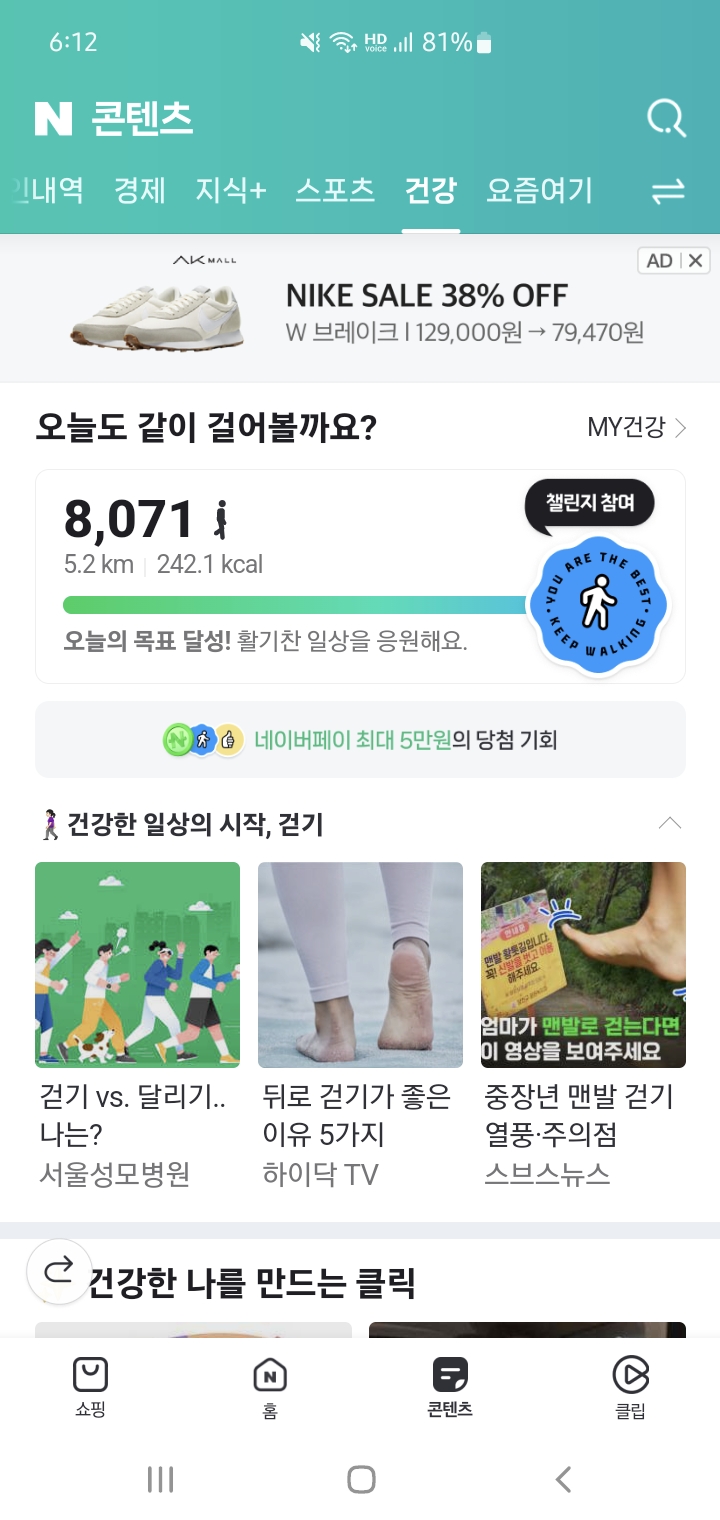
Task: Switch to the 클립 bottom tab
Action: [x=630, y=1387]
